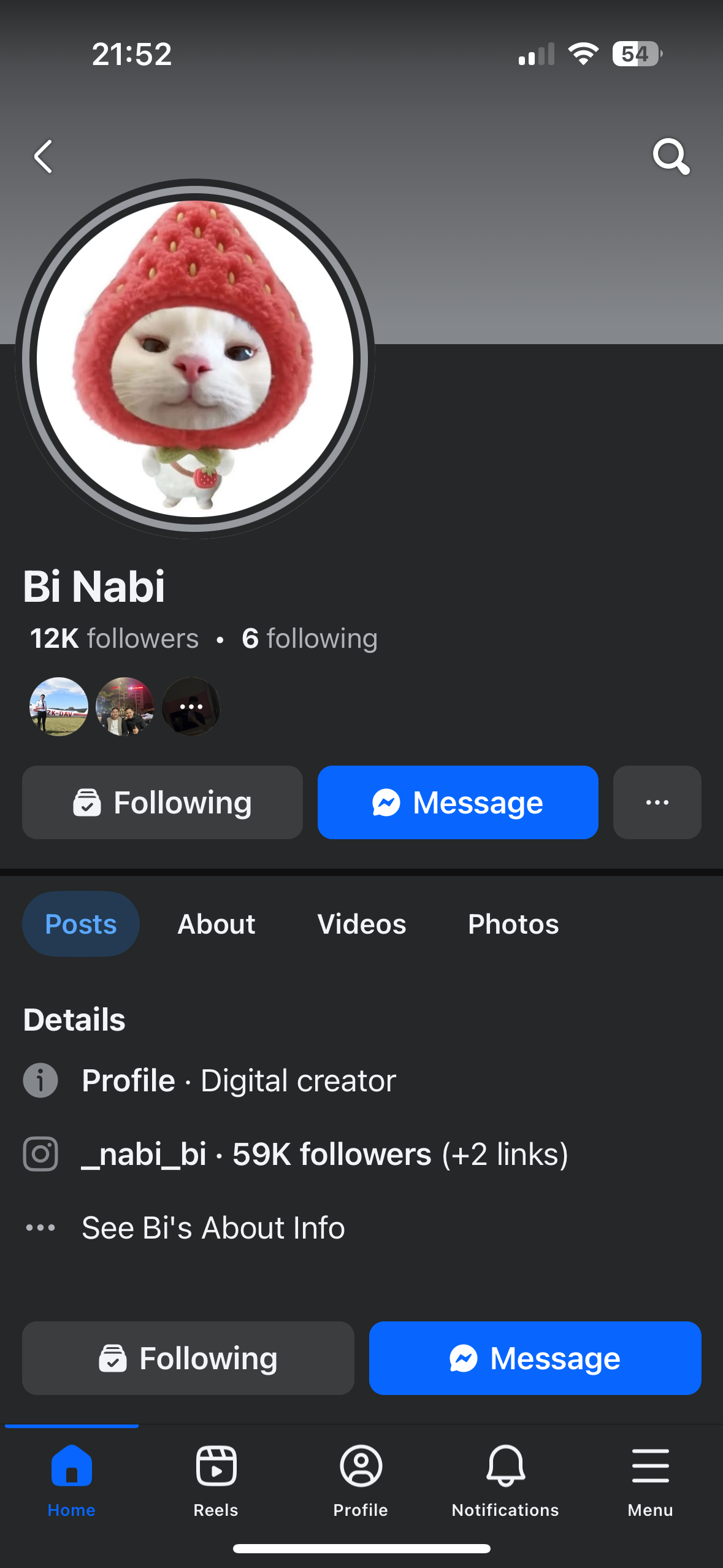Open the _nabi_bi Instagram link
The height and width of the screenshot is (1568, 723).
[325, 1154]
